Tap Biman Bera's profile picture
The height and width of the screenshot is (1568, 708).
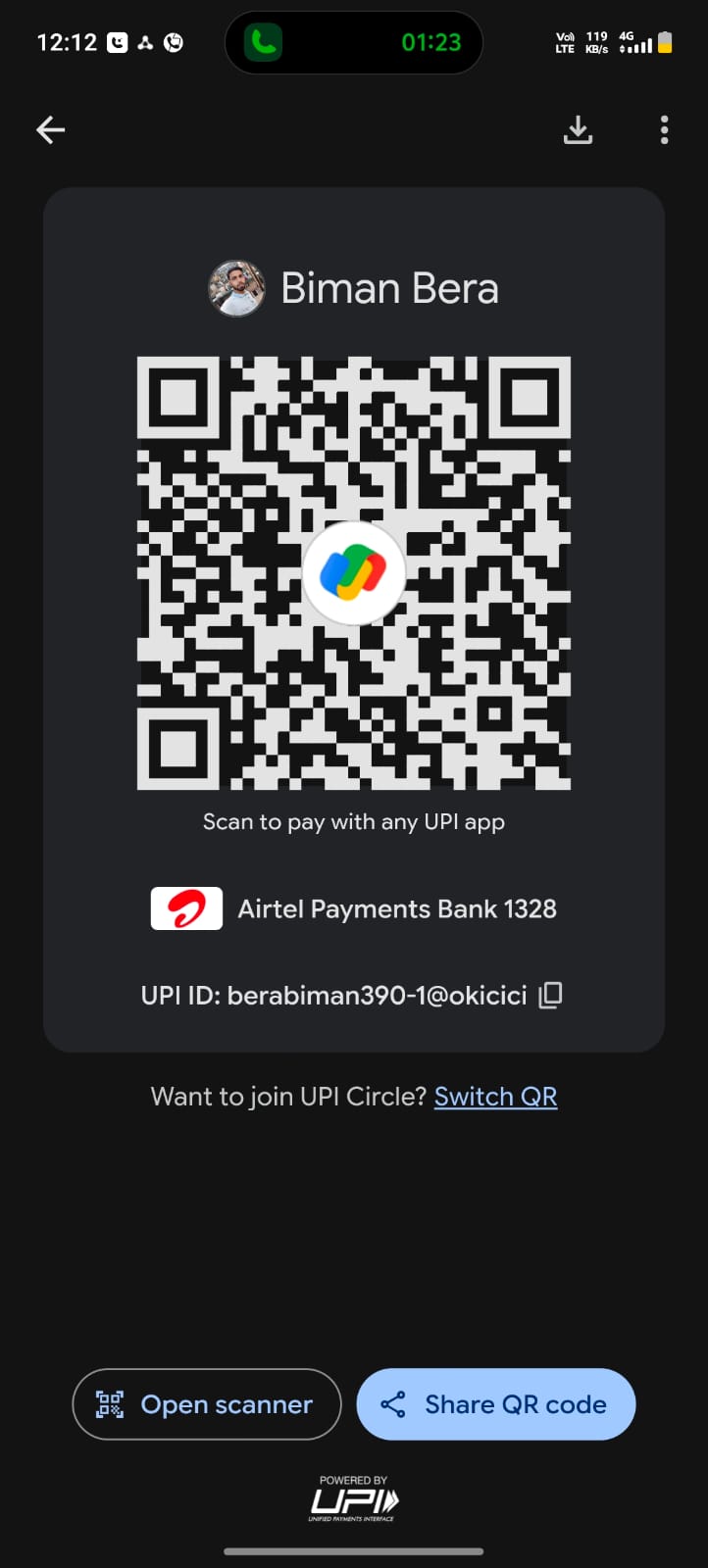235,288
